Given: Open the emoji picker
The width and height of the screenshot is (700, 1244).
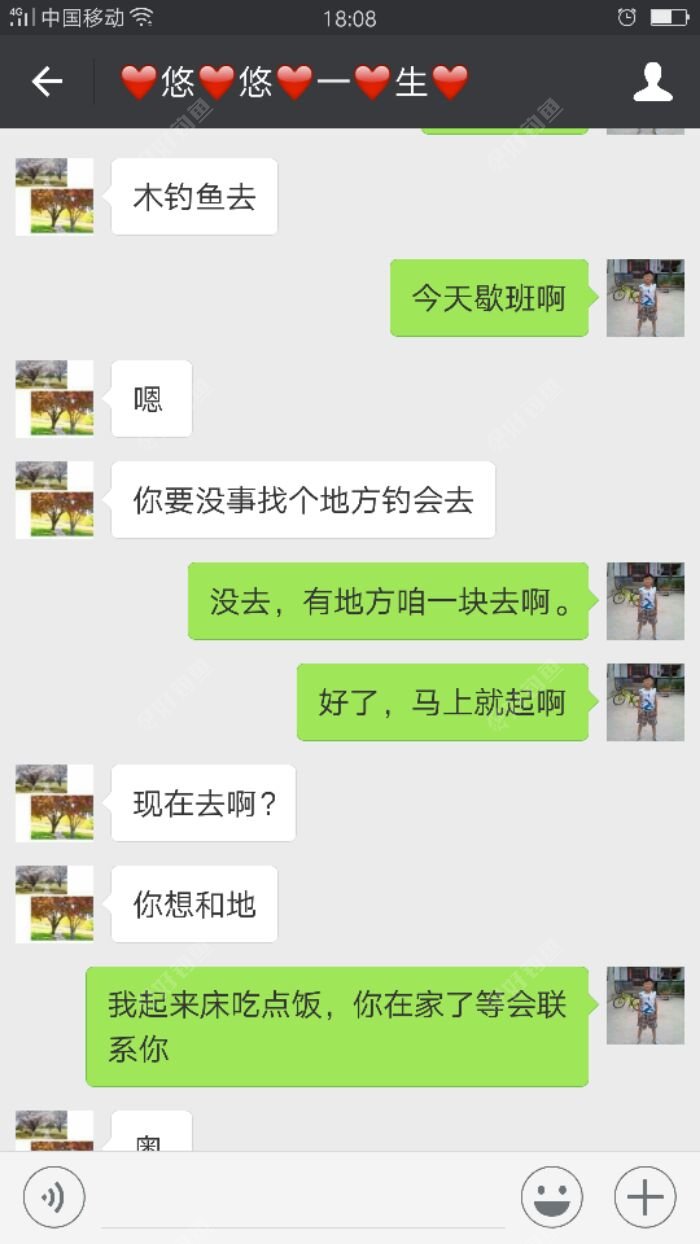Looking at the screenshot, I should [x=552, y=1197].
